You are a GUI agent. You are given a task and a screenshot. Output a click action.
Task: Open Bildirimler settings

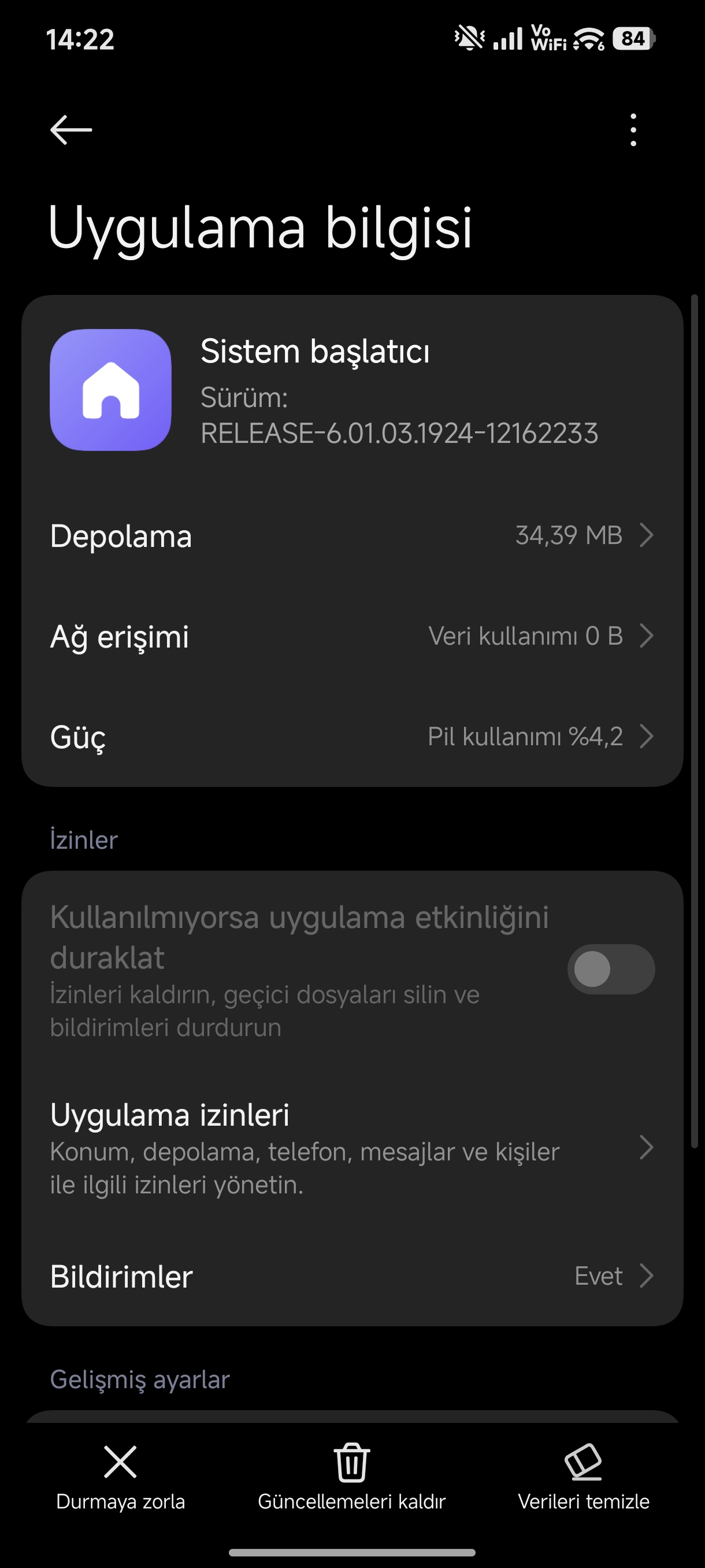pyautogui.click(x=351, y=1277)
